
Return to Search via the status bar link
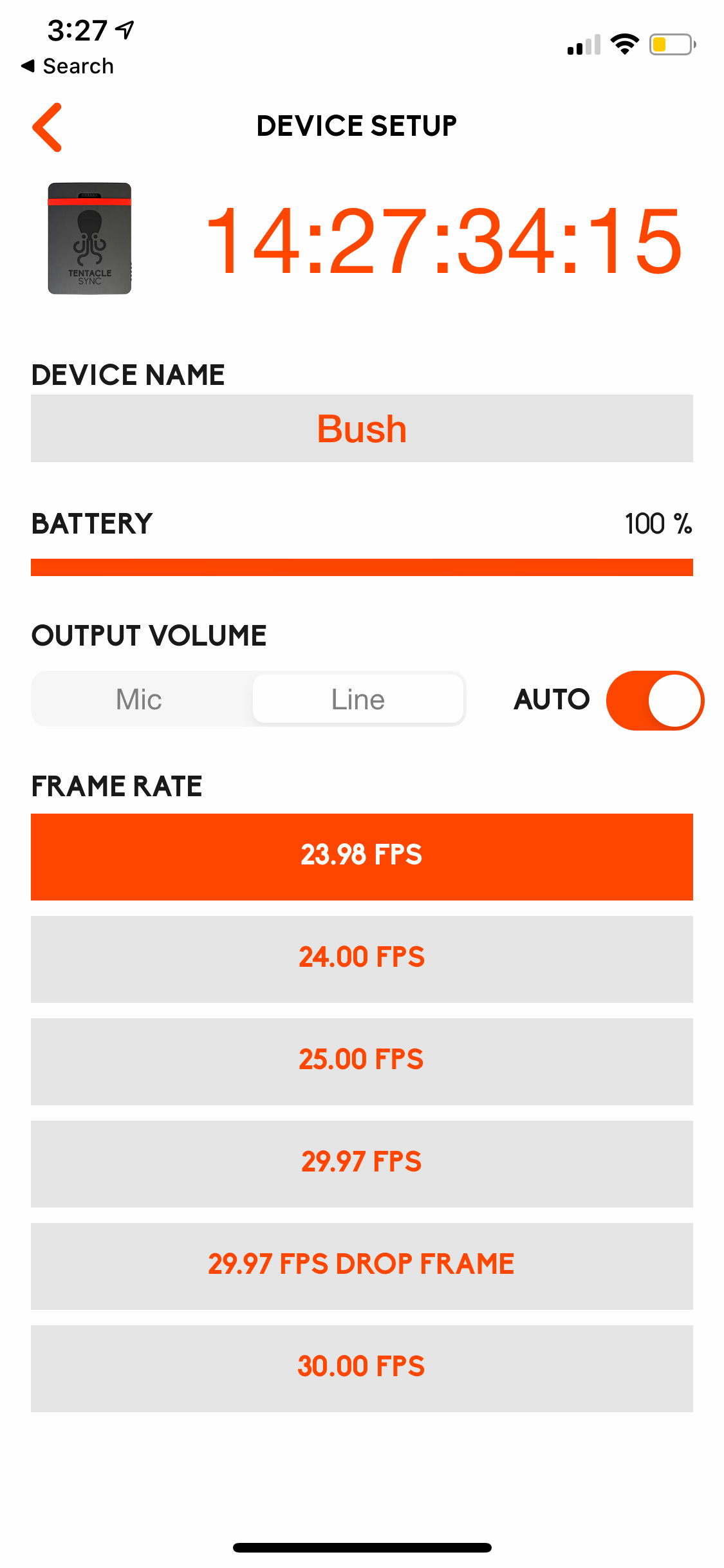click(68, 66)
